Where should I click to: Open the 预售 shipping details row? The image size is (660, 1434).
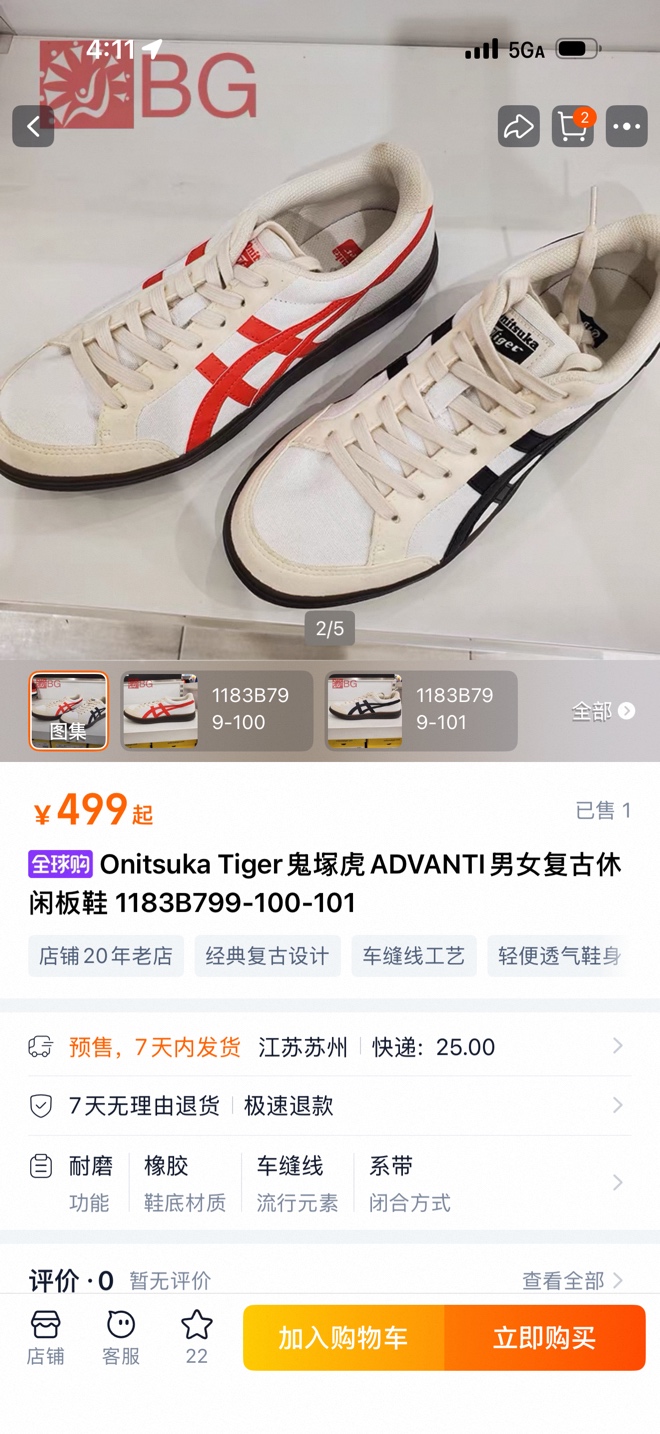330,1047
